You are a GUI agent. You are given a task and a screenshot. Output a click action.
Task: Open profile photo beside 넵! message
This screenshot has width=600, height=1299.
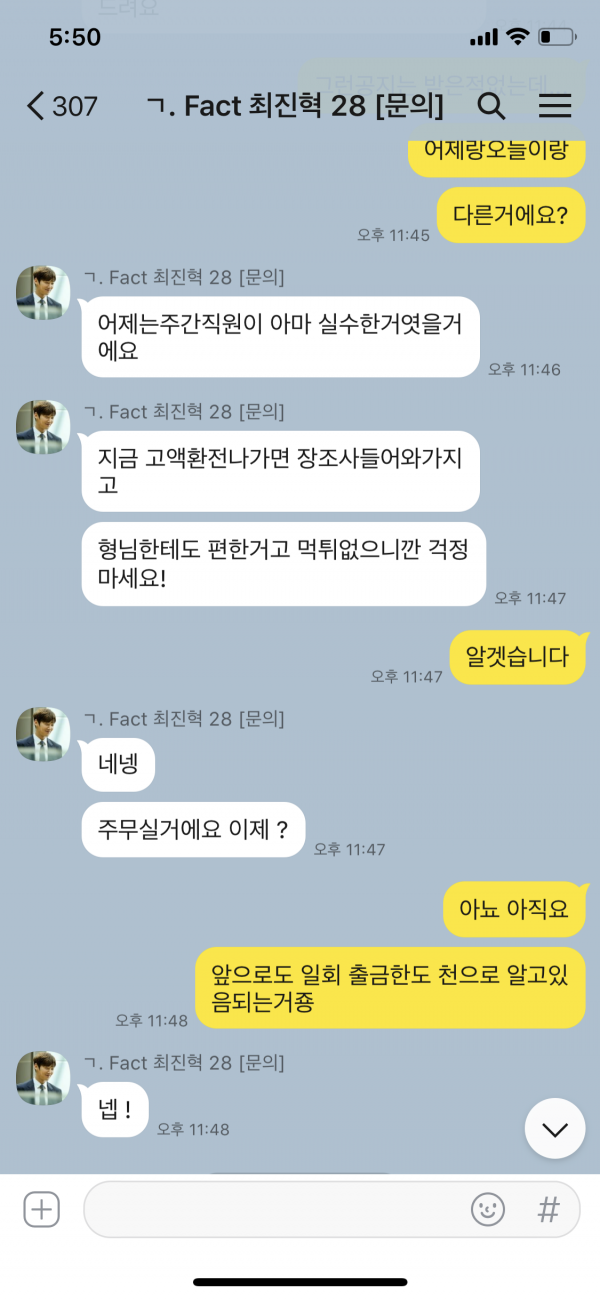click(x=43, y=1078)
